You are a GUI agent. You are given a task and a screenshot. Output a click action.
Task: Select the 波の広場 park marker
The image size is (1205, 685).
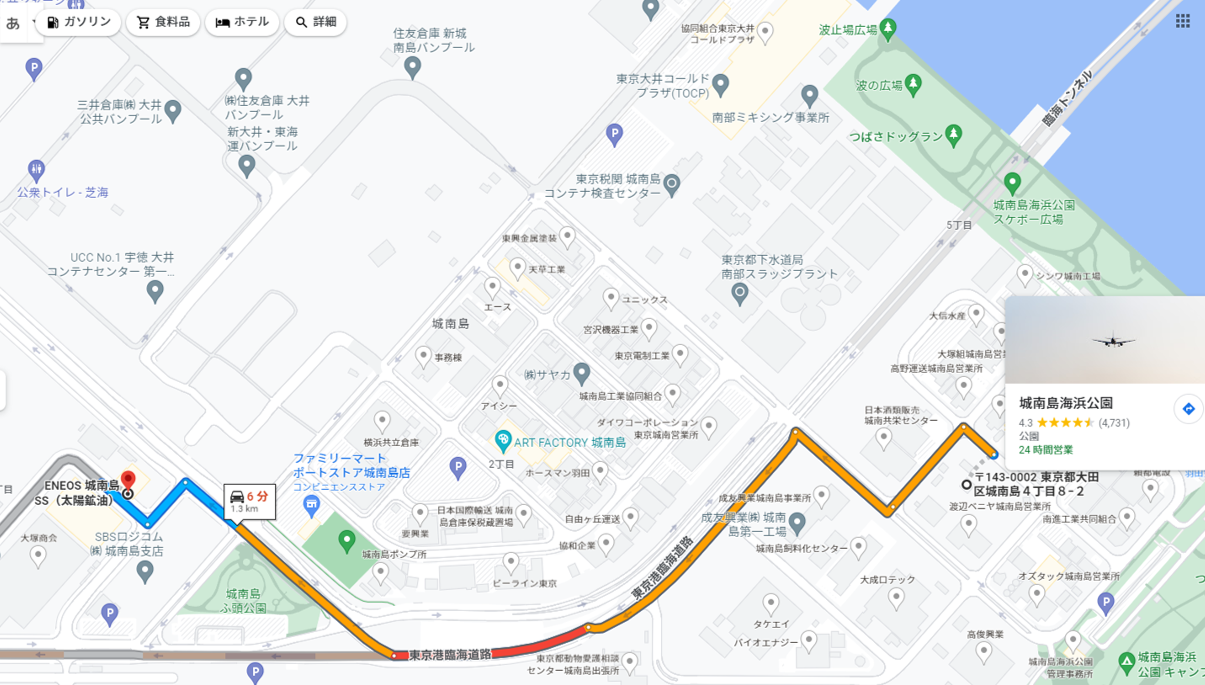point(912,85)
